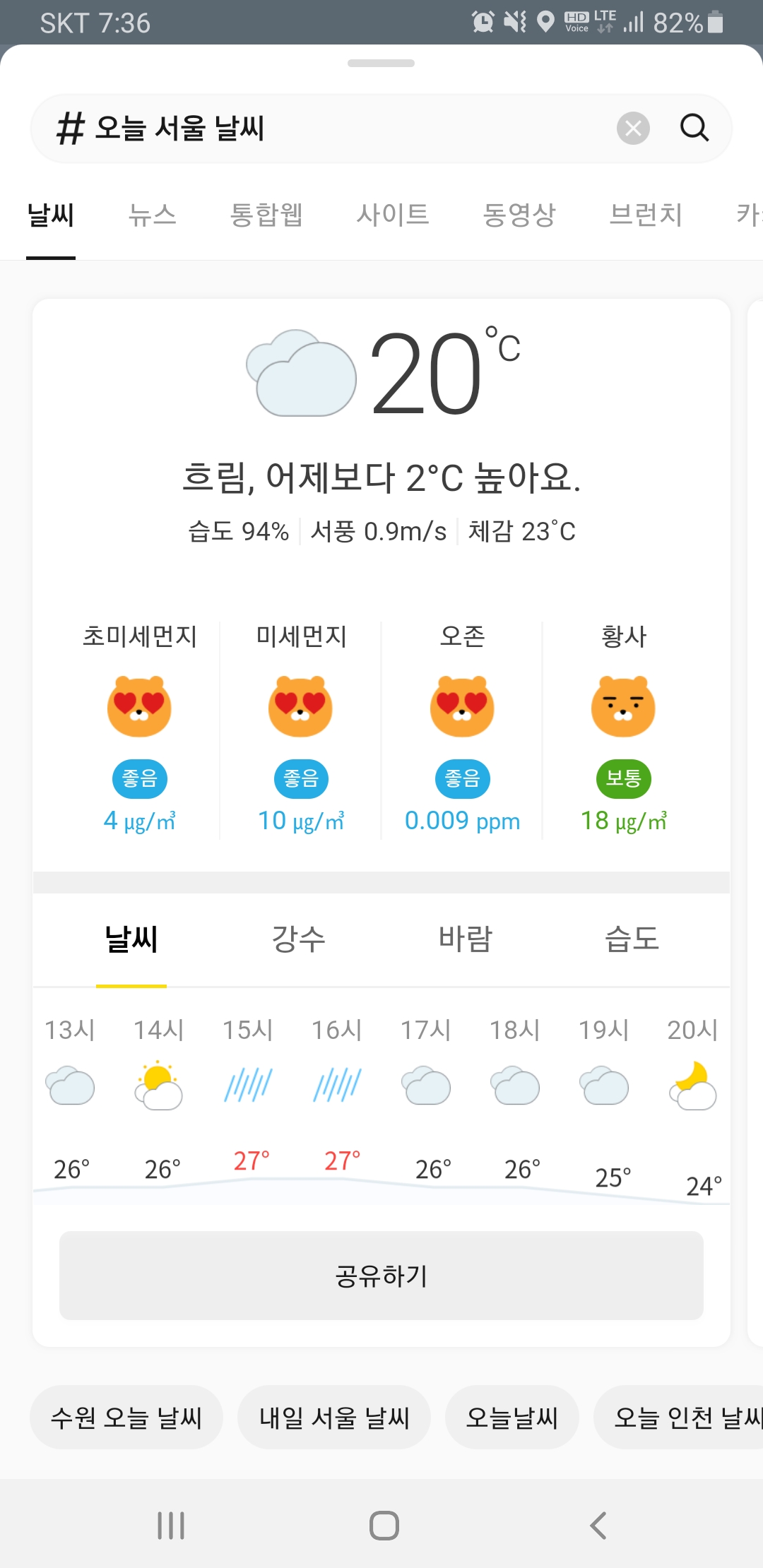Clear the search text with the X icon
This screenshot has height=1568, width=763.
633,129
